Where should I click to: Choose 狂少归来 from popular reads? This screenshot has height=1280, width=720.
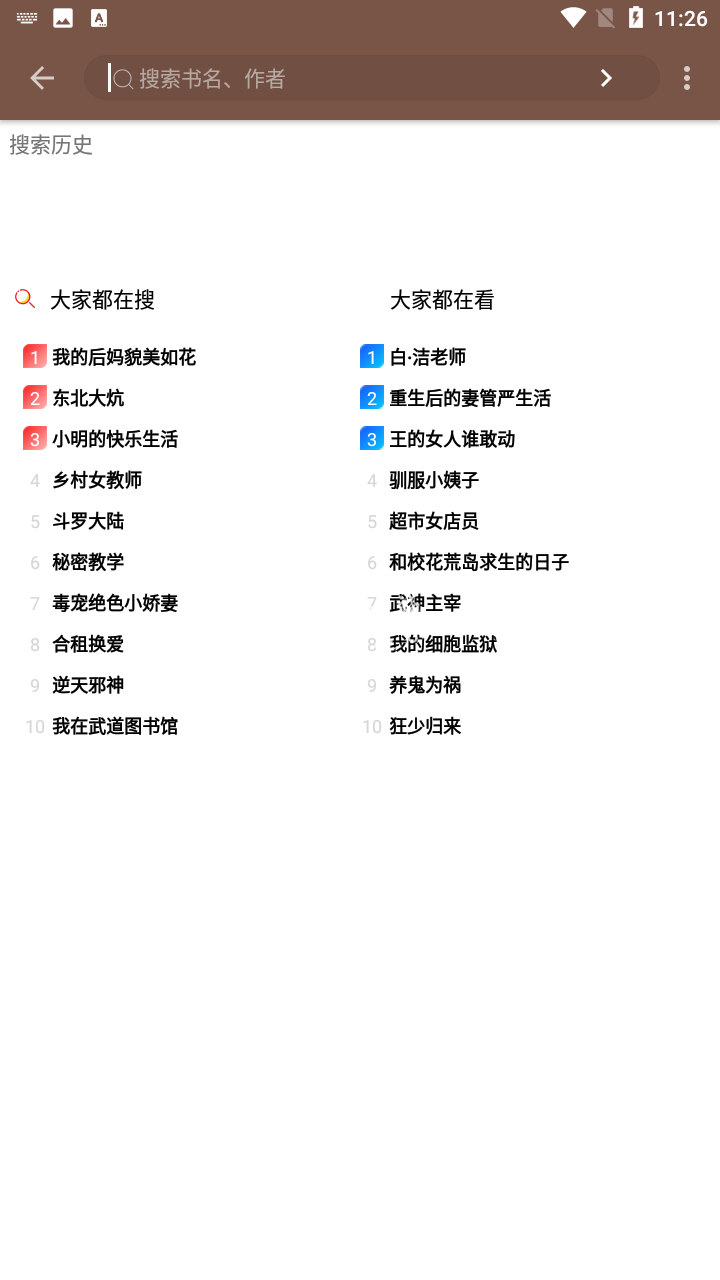coord(425,726)
